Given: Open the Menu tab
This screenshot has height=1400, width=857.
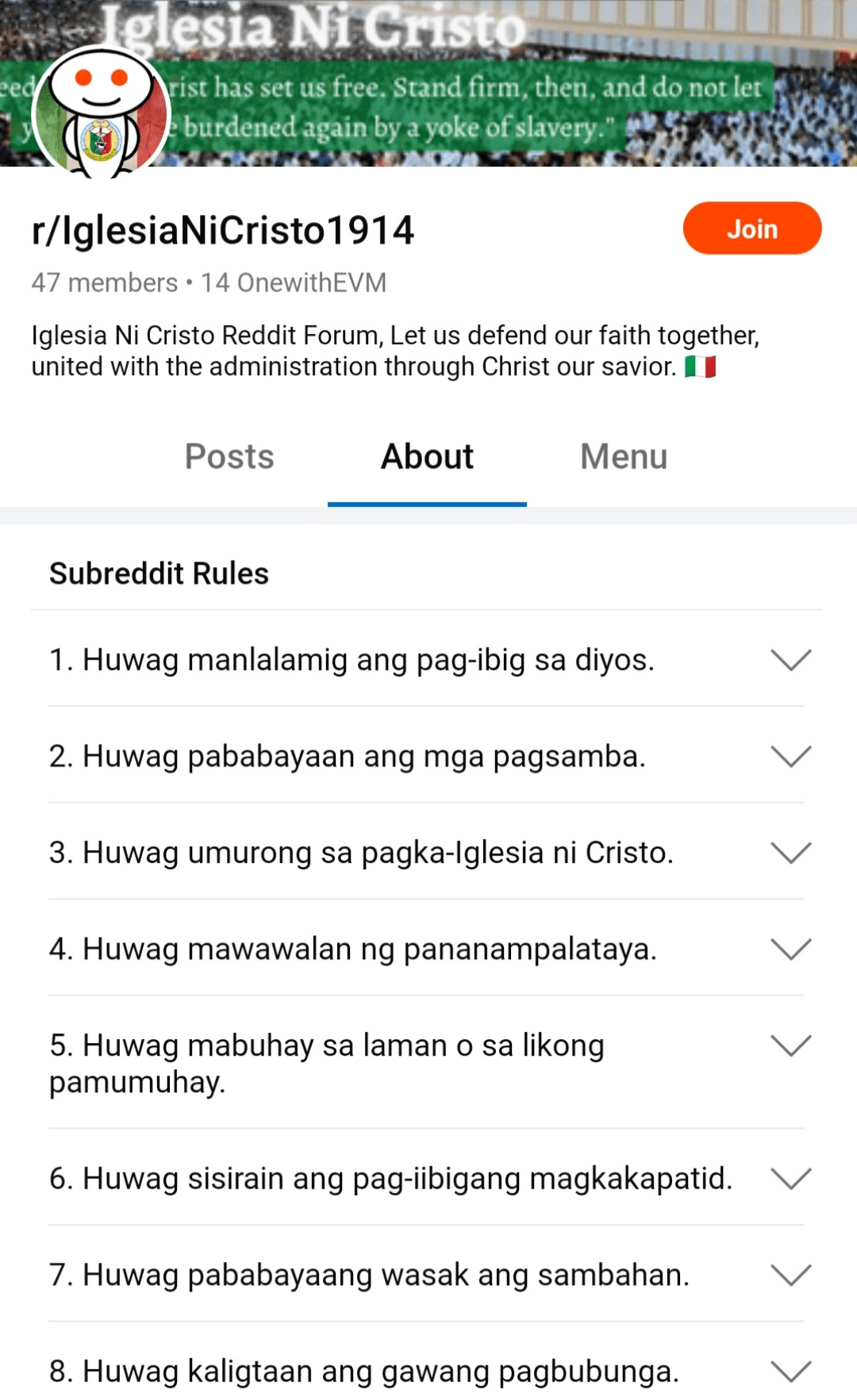Looking at the screenshot, I should pos(624,457).
